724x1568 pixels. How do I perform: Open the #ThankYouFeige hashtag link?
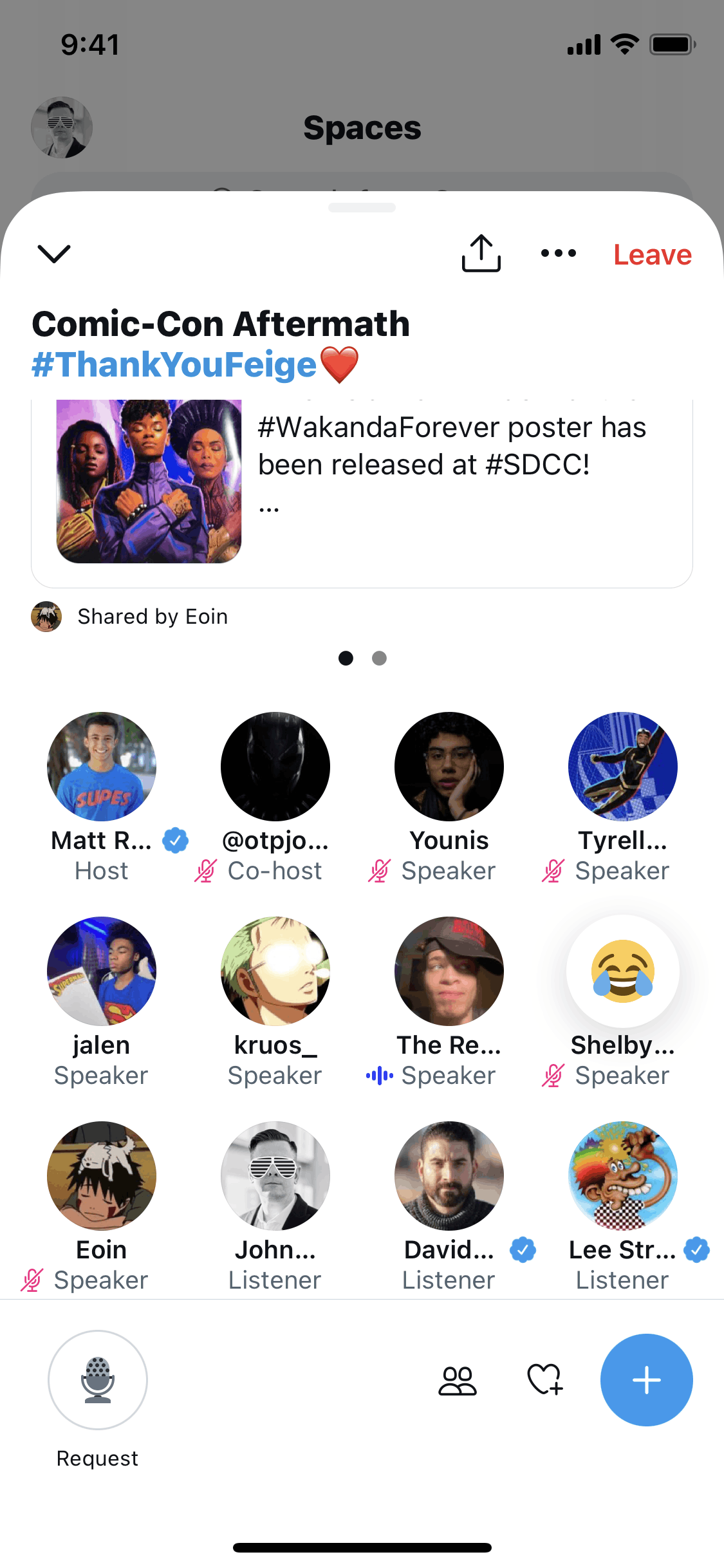(x=174, y=364)
